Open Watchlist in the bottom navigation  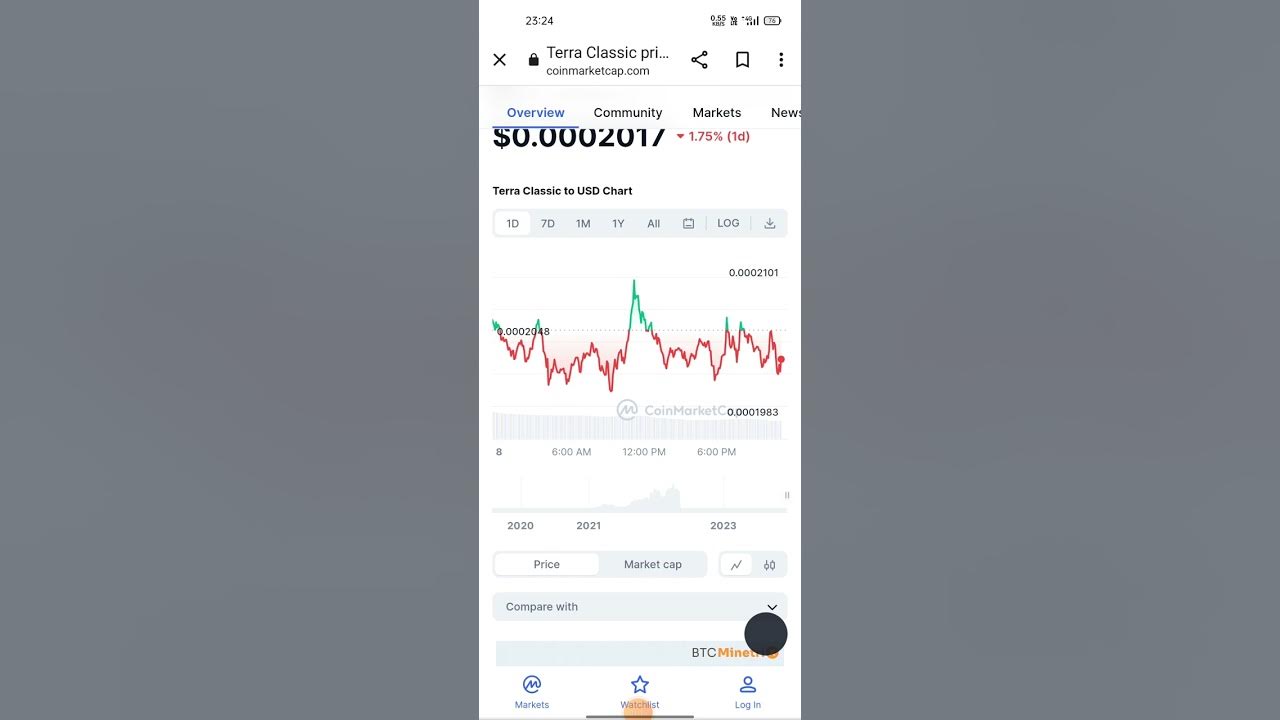[x=640, y=691]
